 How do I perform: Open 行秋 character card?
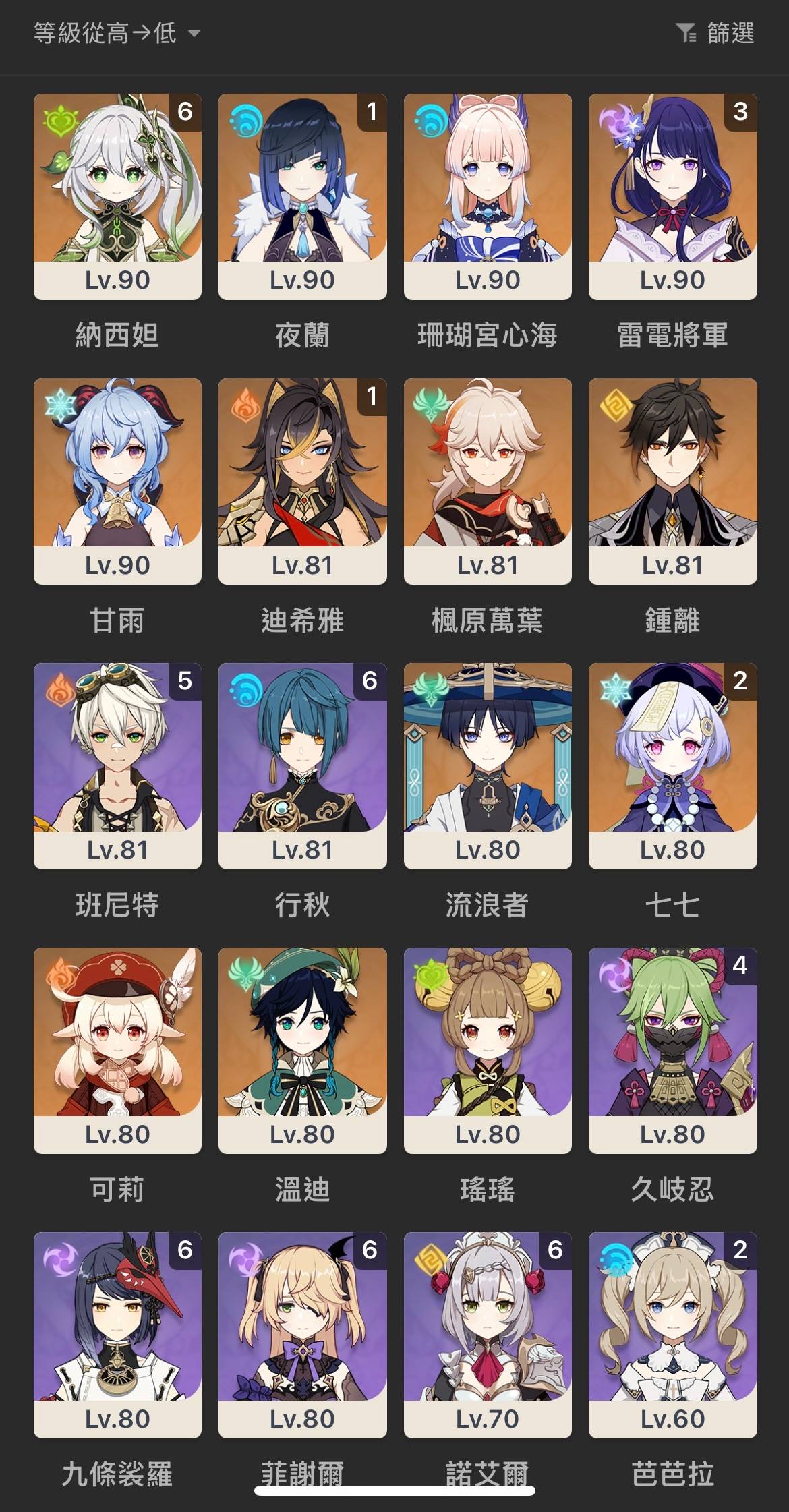point(302,765)
